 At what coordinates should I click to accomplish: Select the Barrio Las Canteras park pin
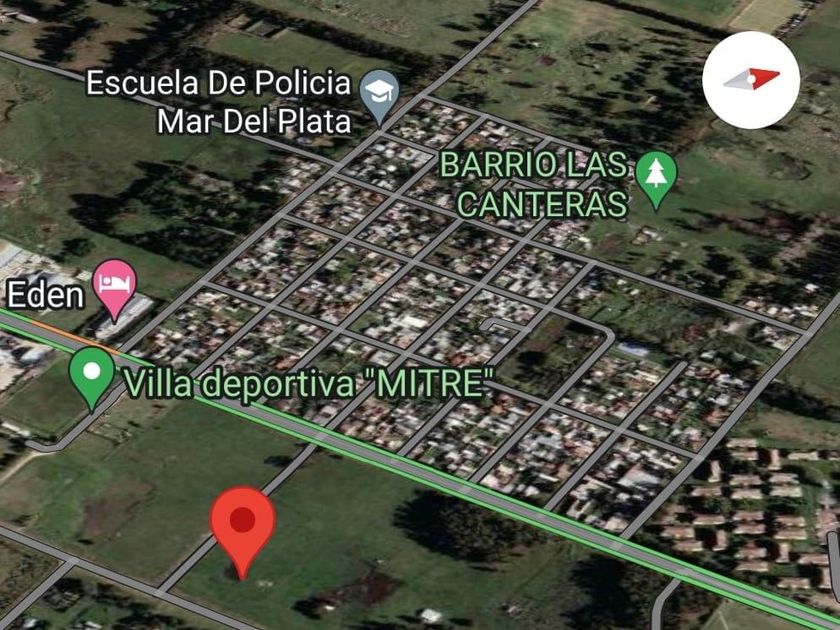(656, 180)
